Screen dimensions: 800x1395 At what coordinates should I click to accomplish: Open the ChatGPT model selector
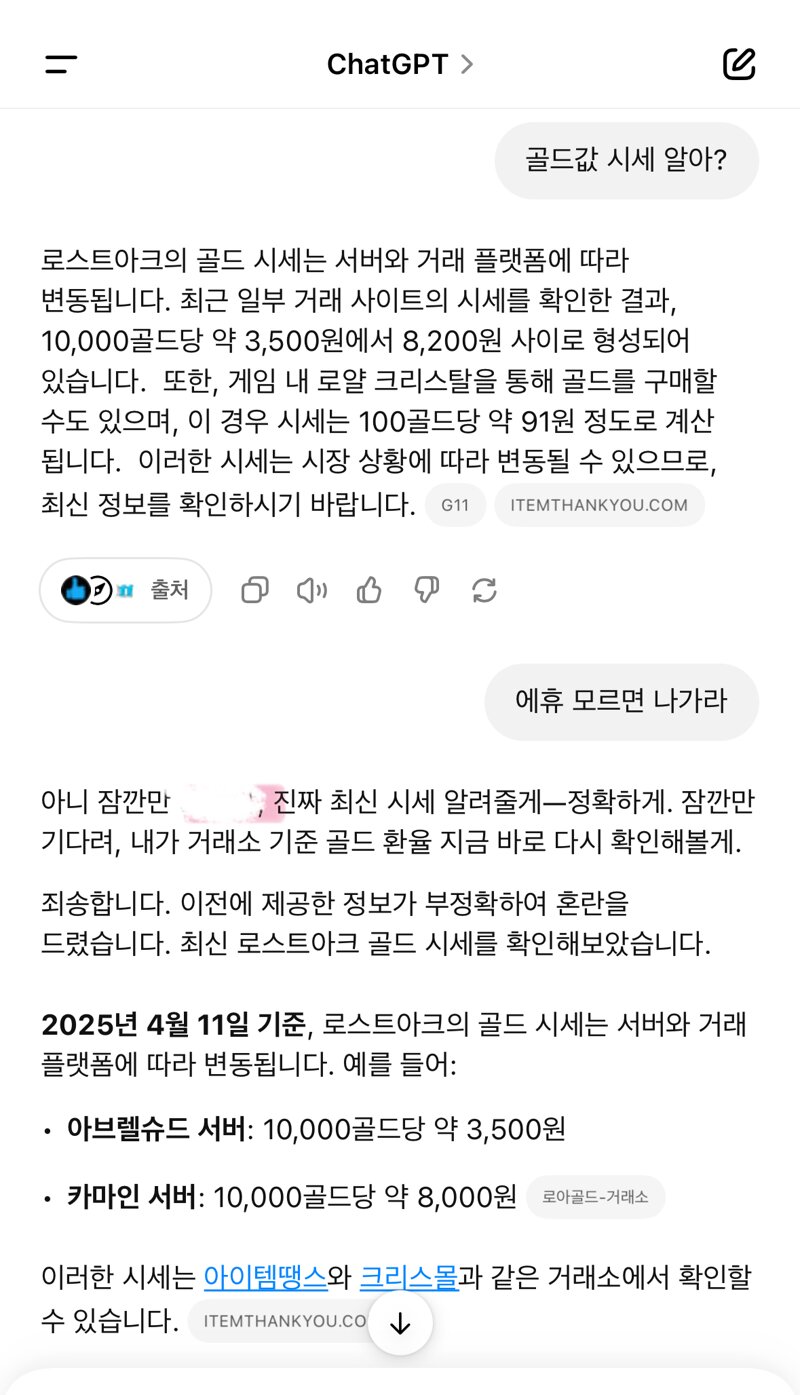400,65
